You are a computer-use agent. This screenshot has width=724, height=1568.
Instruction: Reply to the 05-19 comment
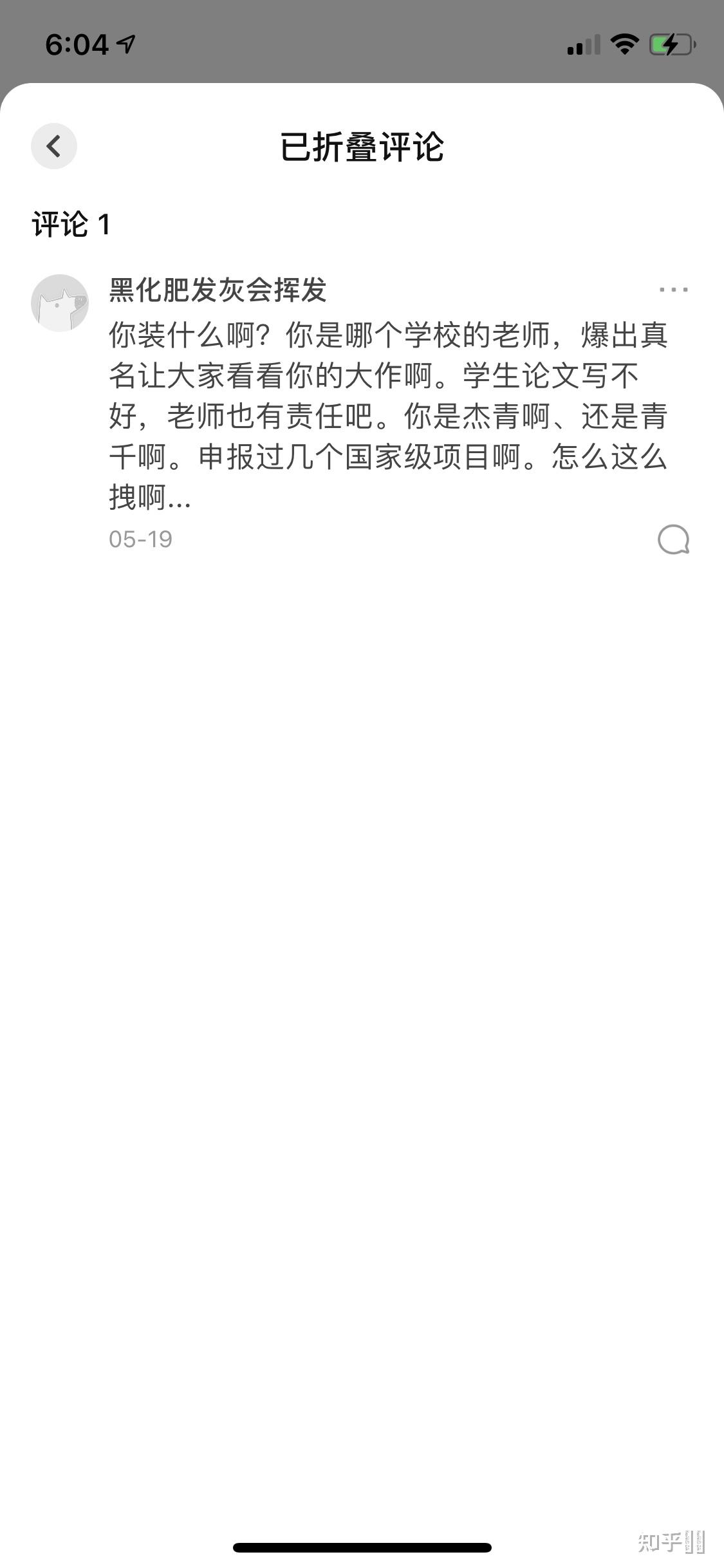(x=673, y=539)
